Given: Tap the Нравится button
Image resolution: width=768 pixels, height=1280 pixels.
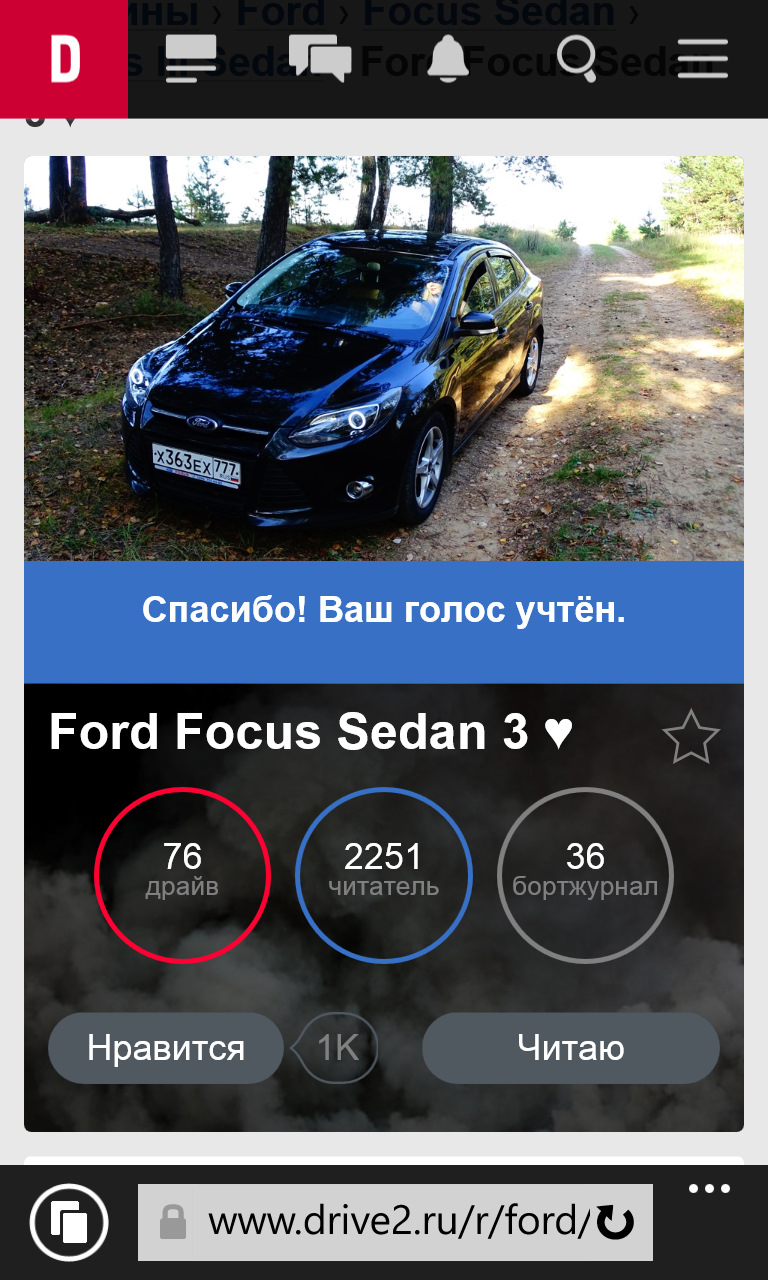Looking at the screenshot, I should pyautogui.click(x=166, y=1048).
